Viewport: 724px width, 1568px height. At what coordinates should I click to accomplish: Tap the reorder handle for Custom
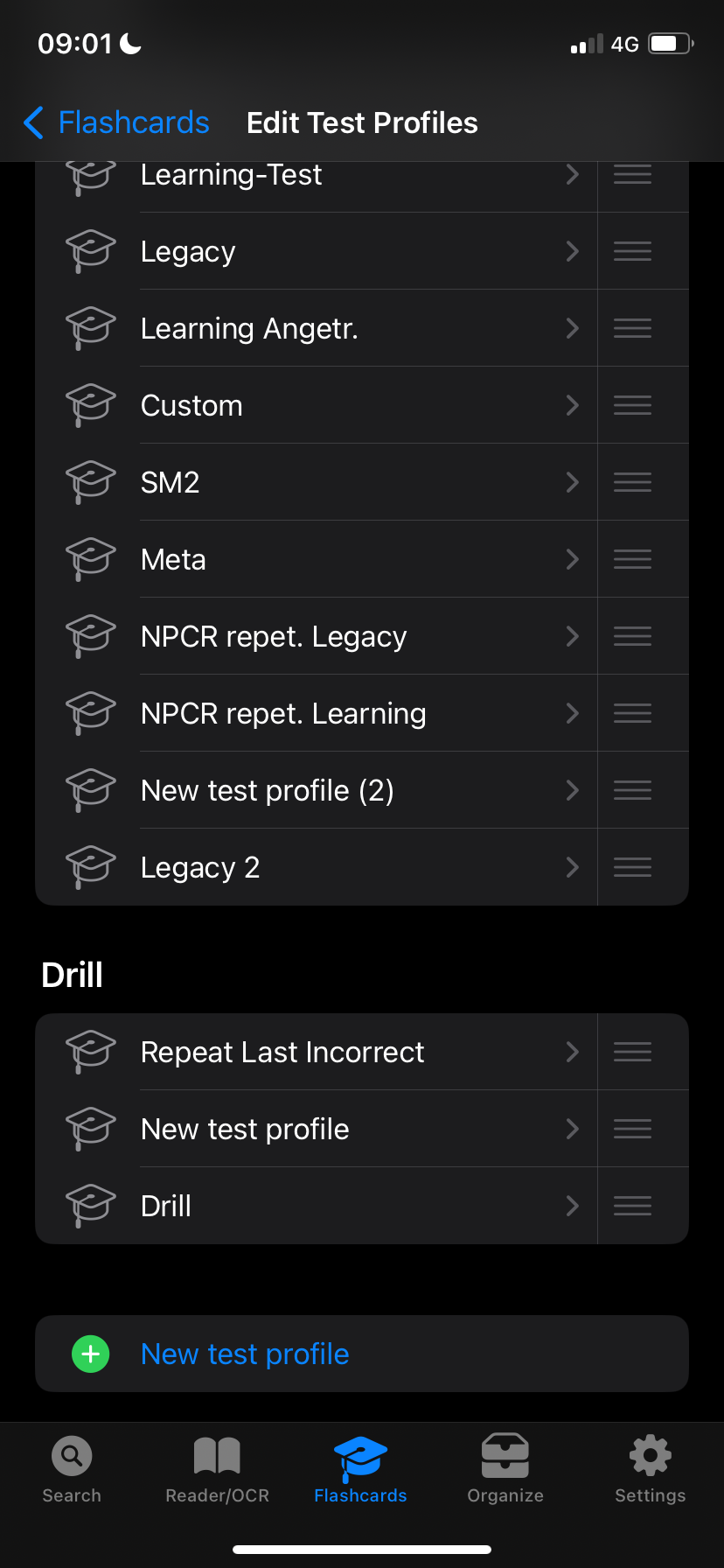(x=632, y=406)
